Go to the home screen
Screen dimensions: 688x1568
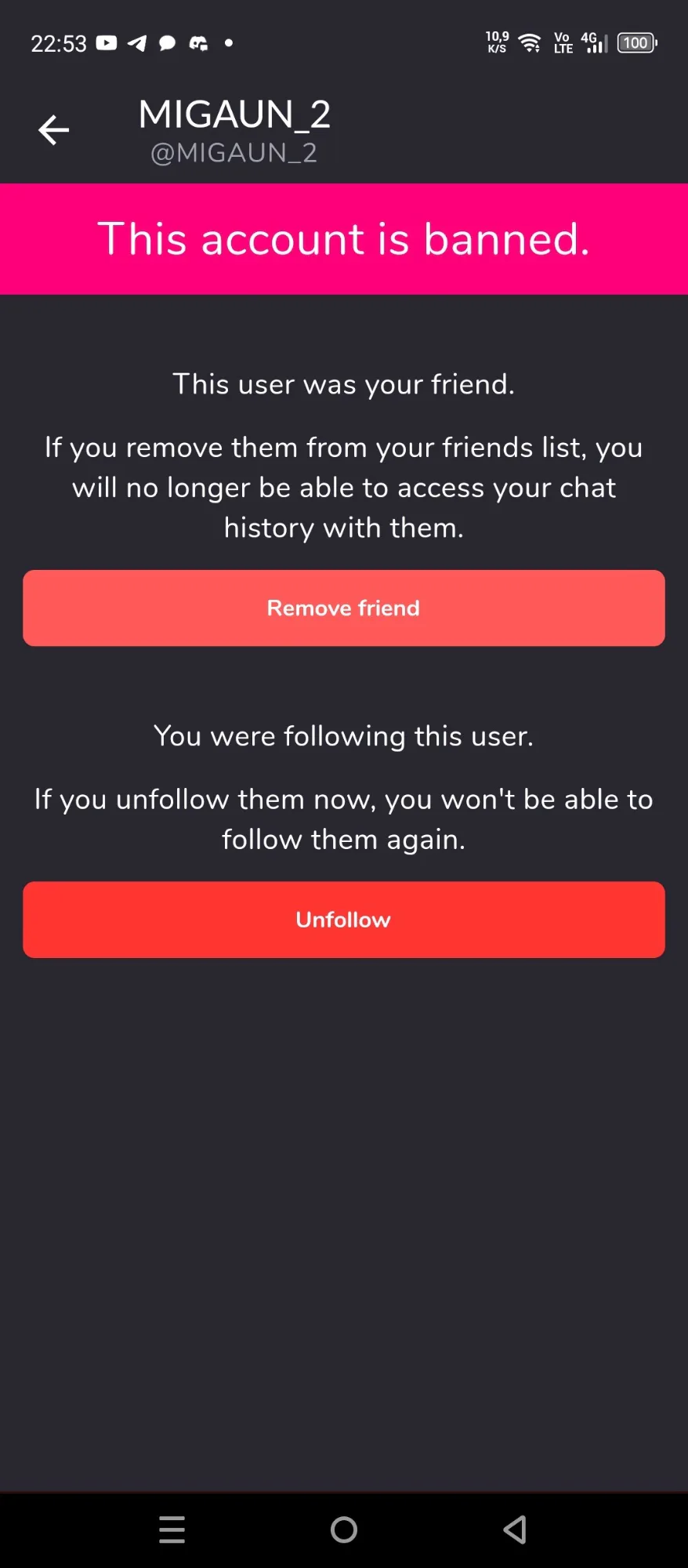(344, 1530)
